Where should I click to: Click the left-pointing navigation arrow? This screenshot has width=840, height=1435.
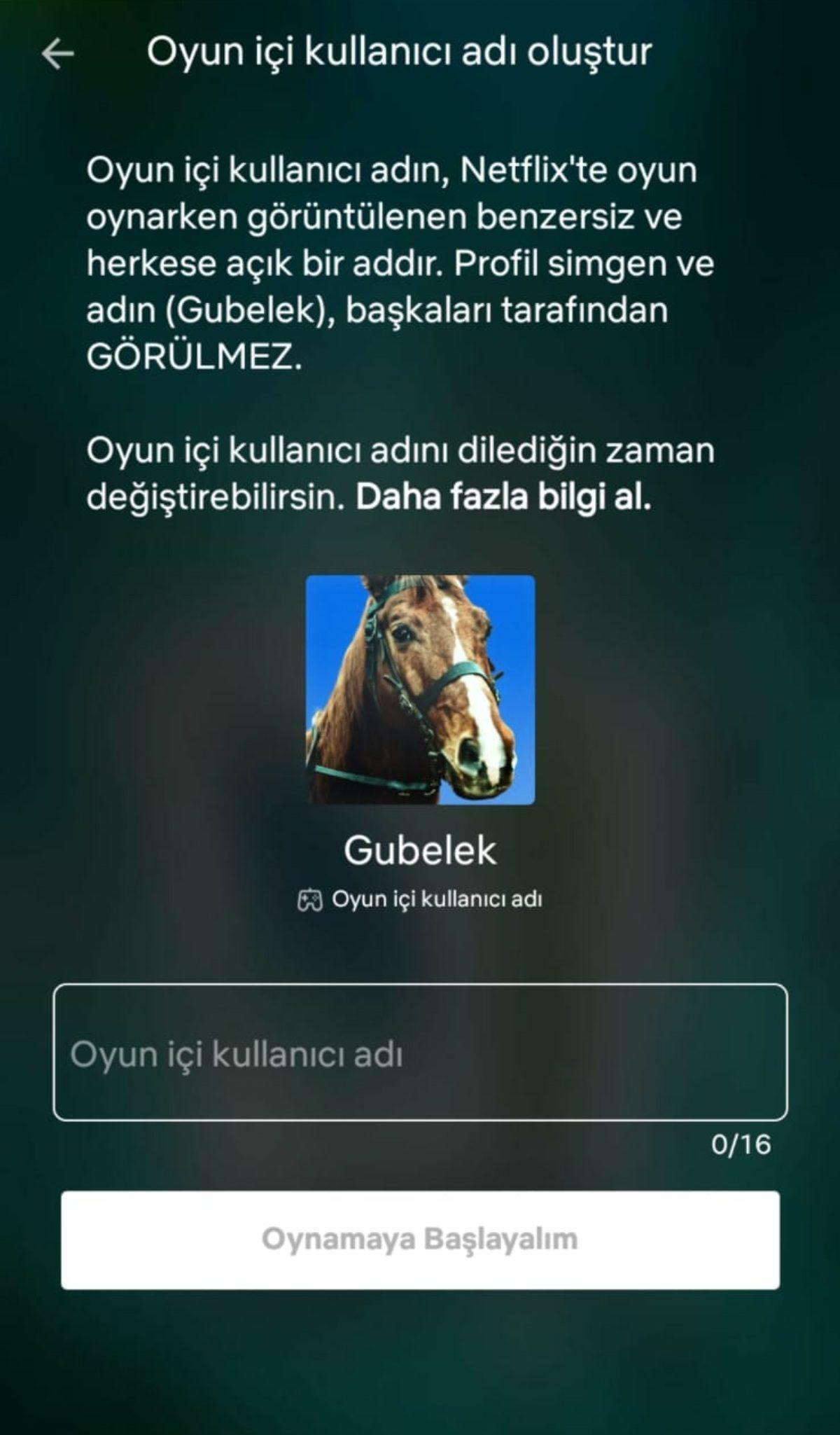(x=56, y=53)
